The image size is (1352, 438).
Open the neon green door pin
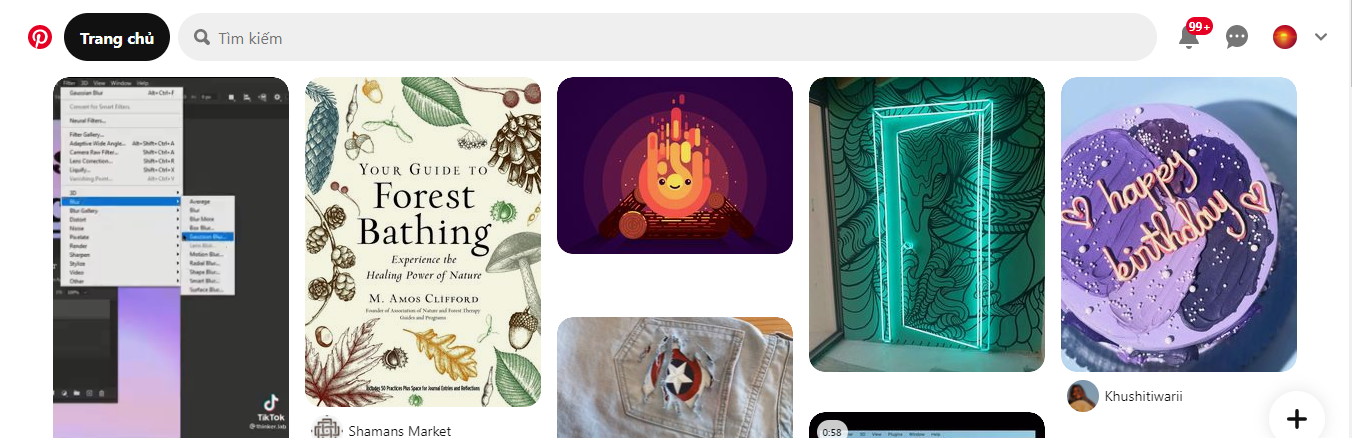[926, 225]
